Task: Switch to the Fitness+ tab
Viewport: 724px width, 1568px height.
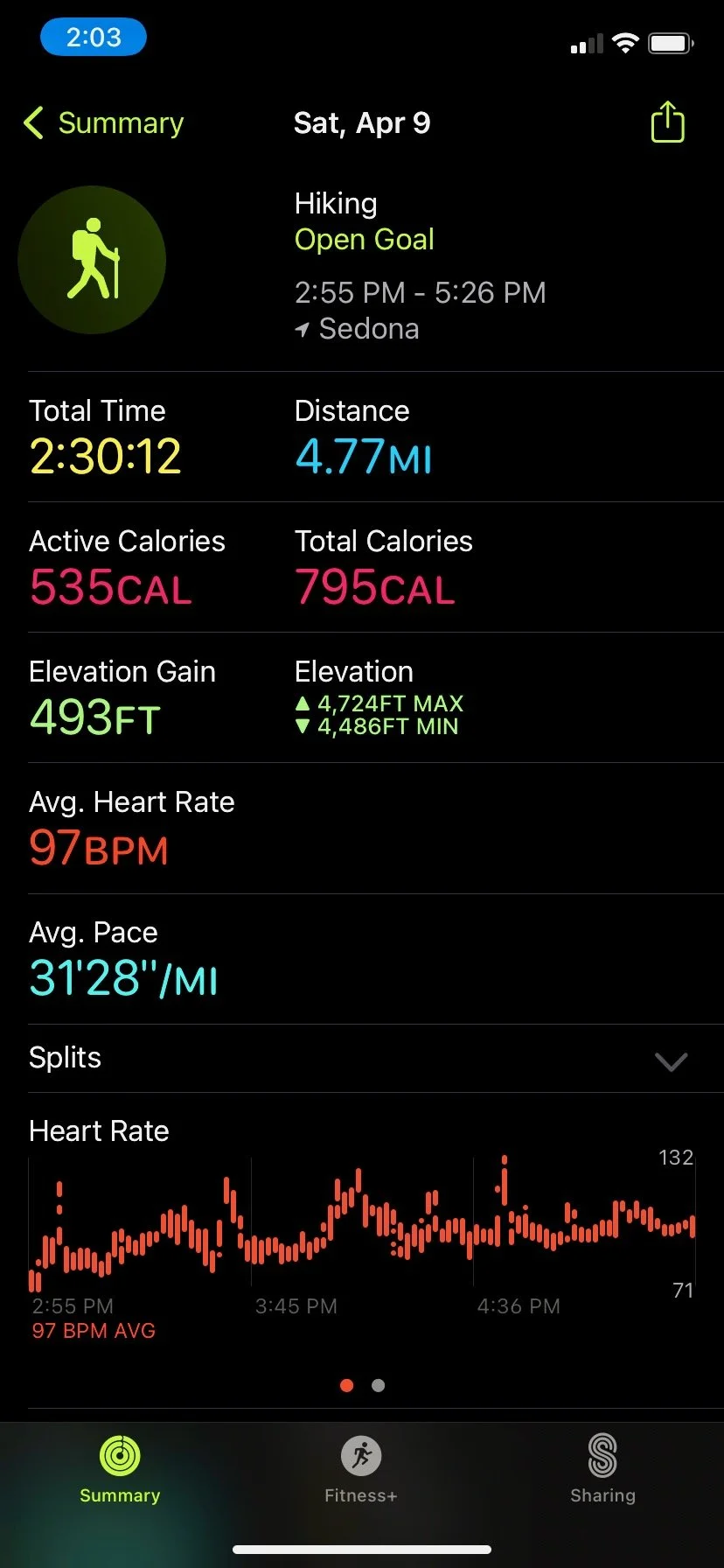Action: pyautogui.click(x=361, y=1469)
